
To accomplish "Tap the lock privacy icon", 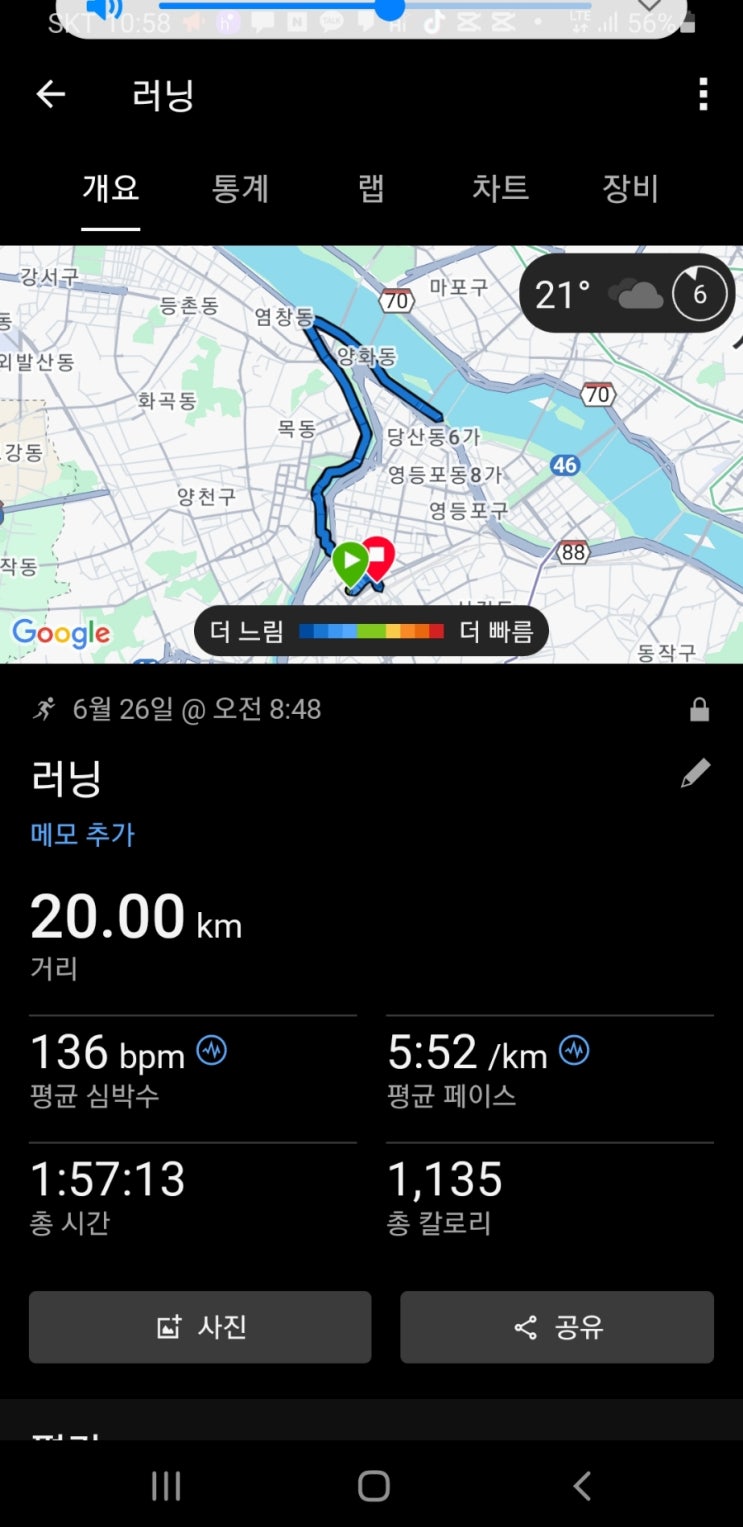I will click(x=700, y=710).
